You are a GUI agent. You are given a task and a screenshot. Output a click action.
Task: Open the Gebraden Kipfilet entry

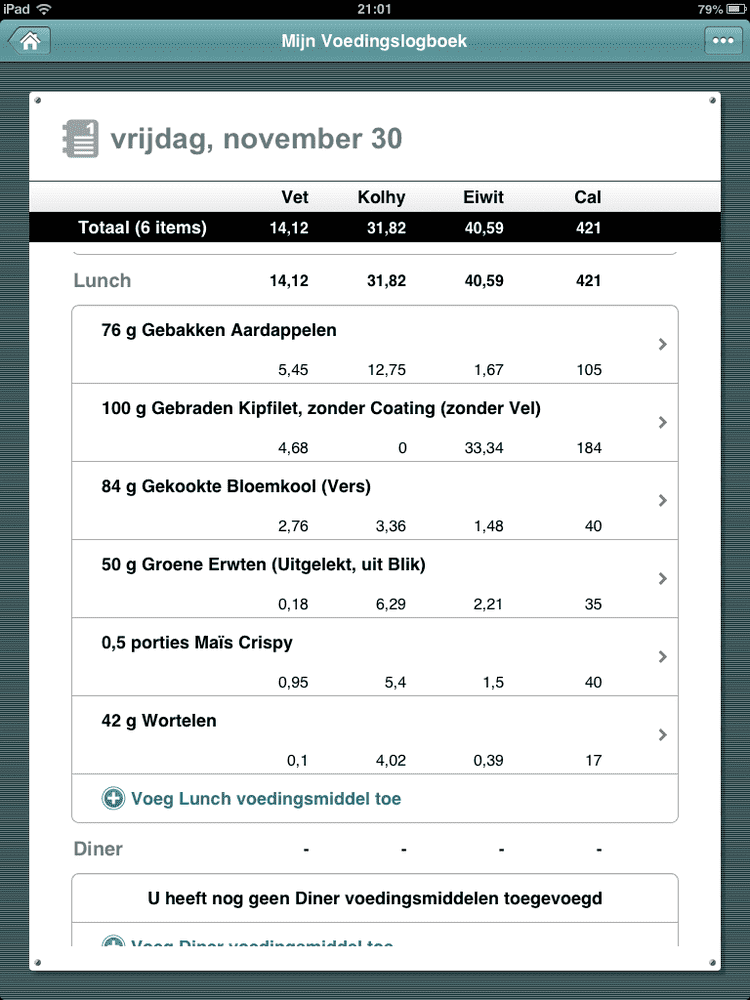(375, 423)
